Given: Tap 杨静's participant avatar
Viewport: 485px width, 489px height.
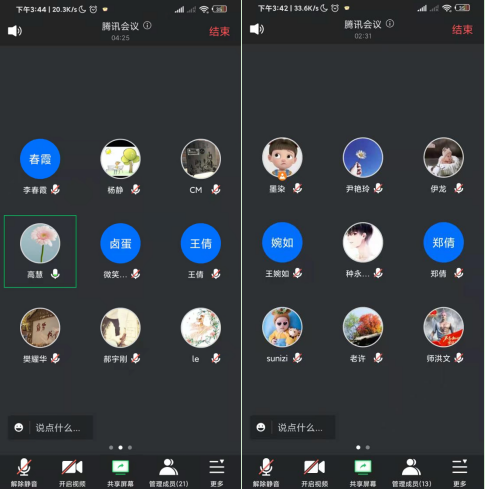Looking at the screenshot, I should click(x=120, y=159).
